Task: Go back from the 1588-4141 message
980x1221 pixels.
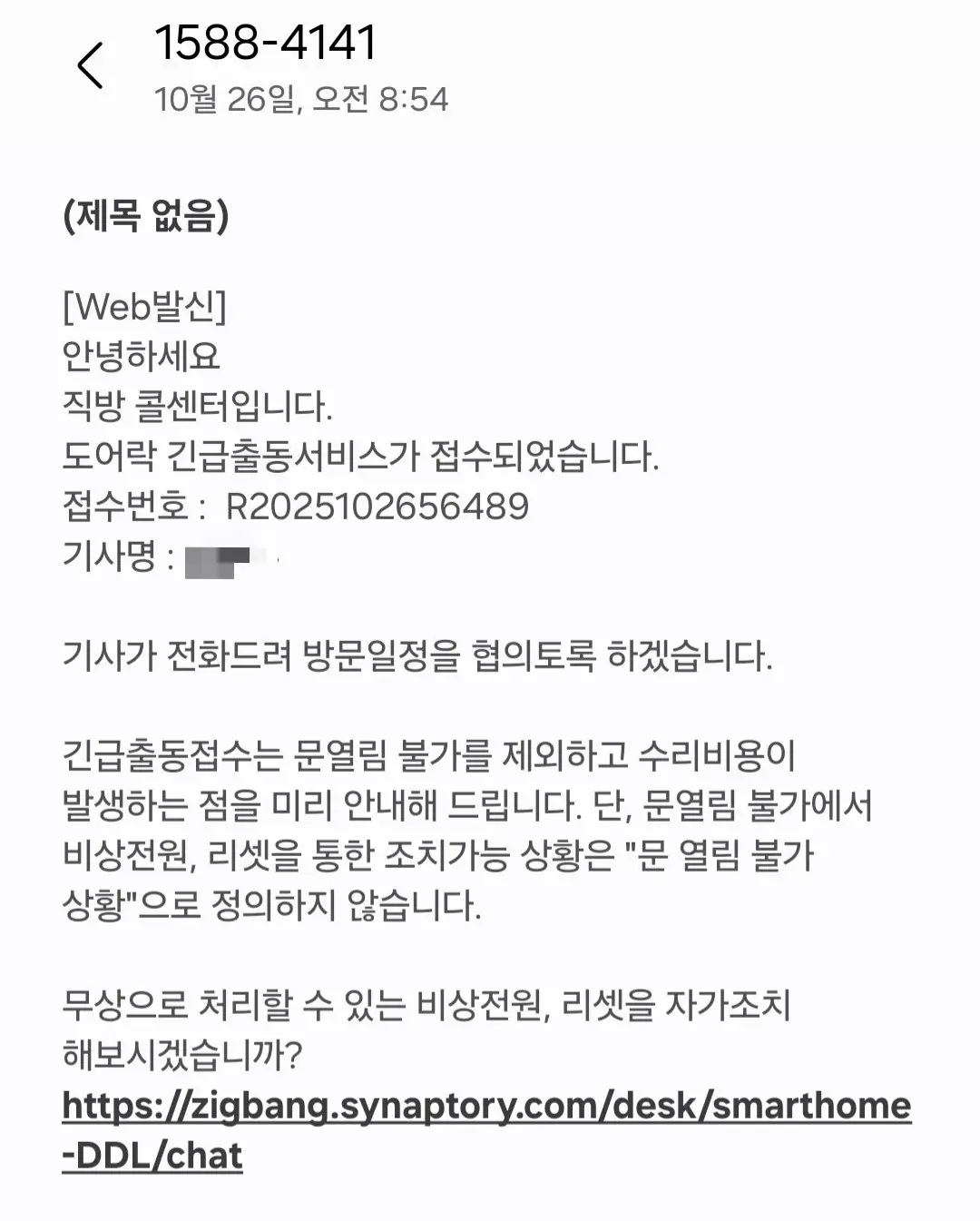Action: (x=91, y=65)
